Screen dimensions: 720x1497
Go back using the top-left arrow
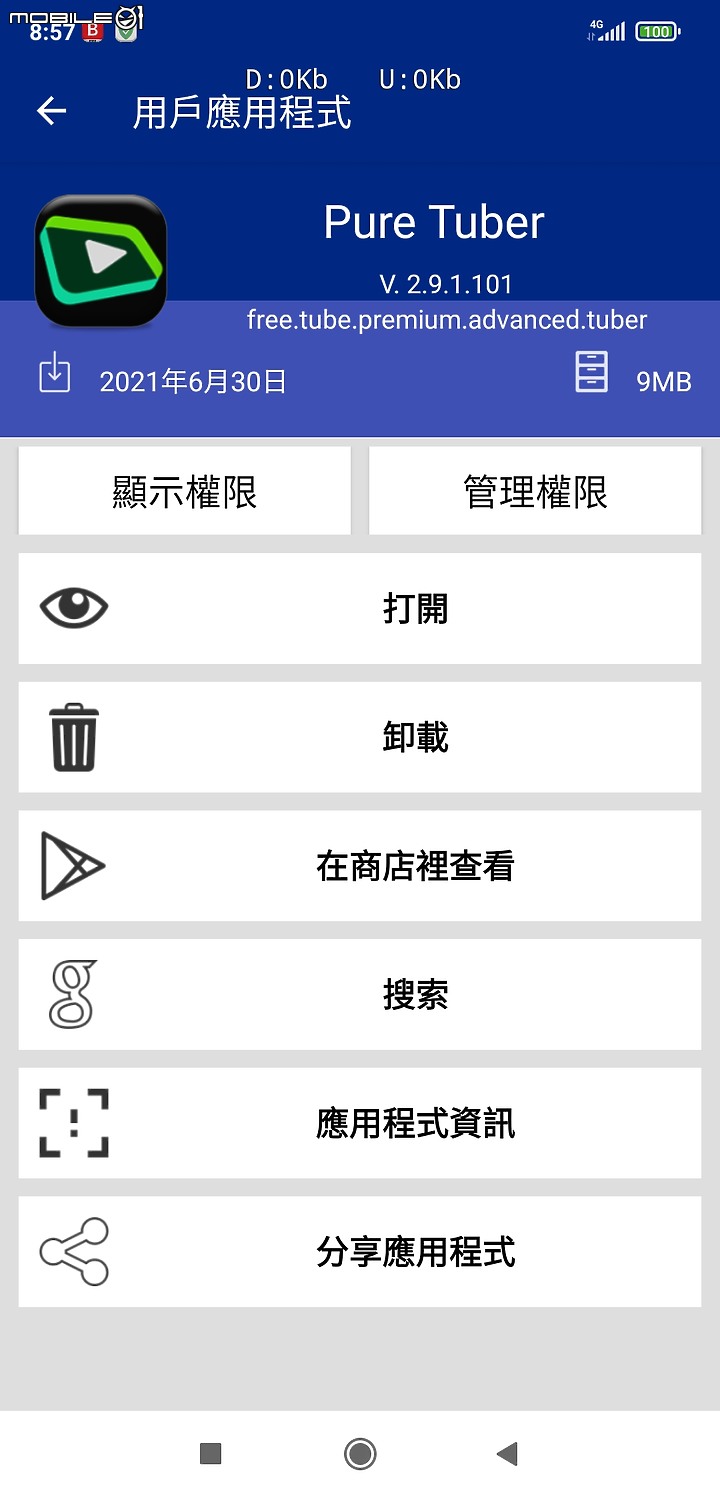pos(52,111)
